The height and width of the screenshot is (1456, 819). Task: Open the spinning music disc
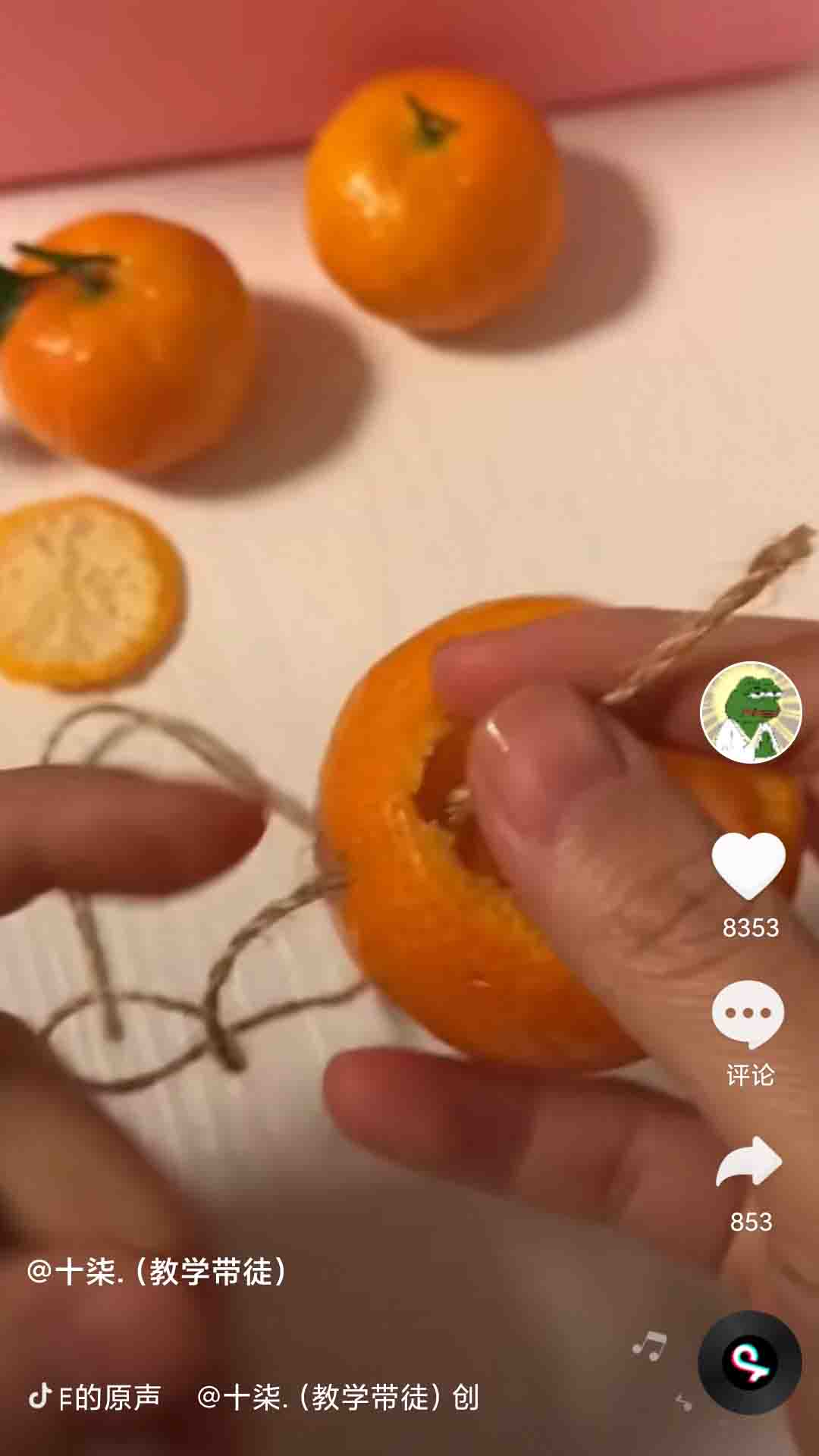[x=749, y=1362]
